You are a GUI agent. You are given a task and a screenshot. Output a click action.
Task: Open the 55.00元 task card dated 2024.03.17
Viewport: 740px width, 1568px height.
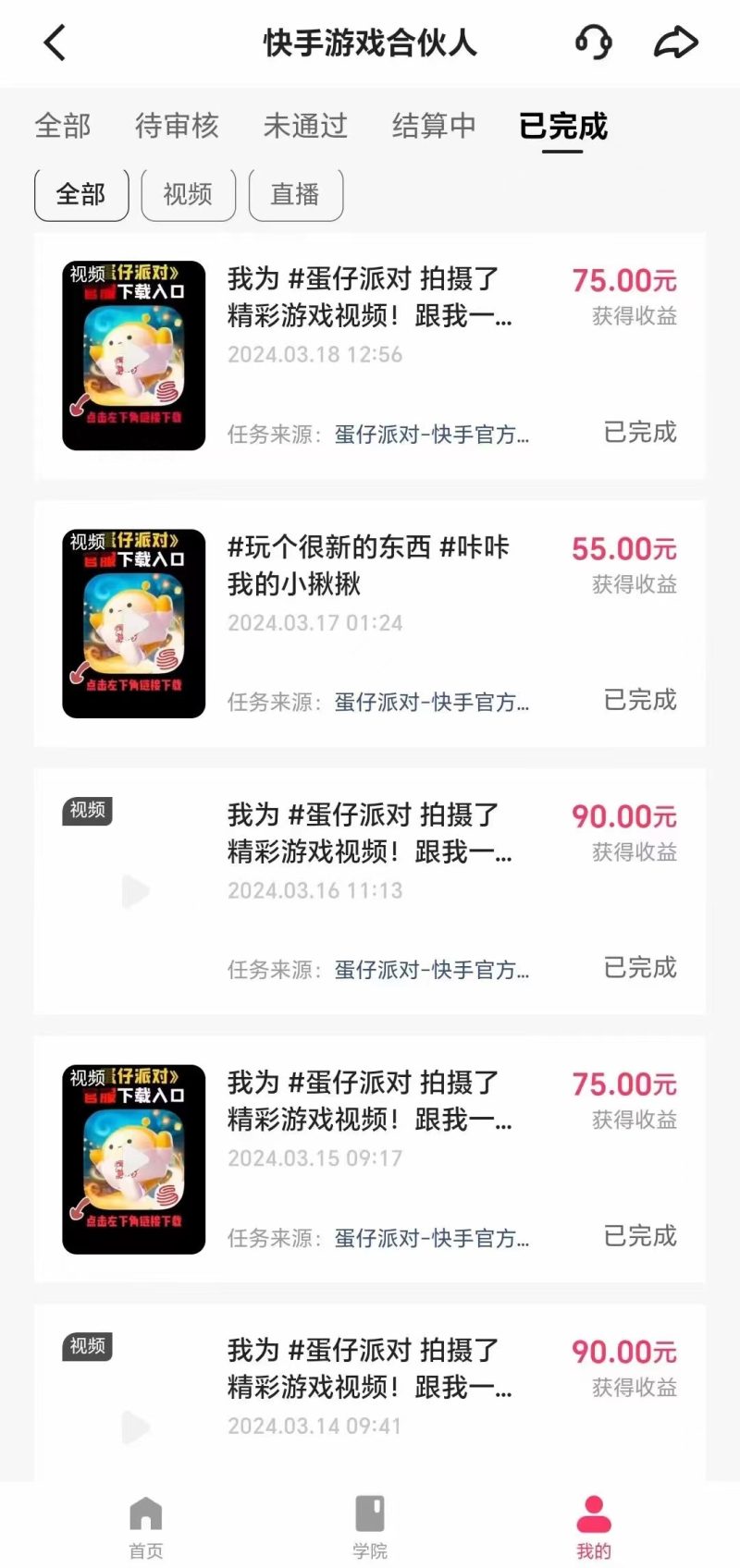pyautogui.click(x=370, y=623)
